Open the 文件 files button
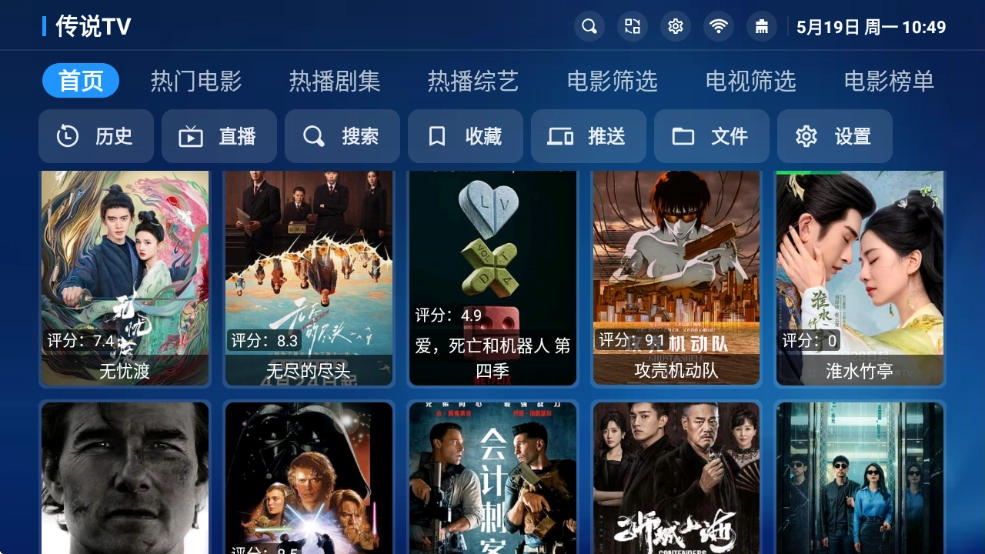 coord(711,136)
